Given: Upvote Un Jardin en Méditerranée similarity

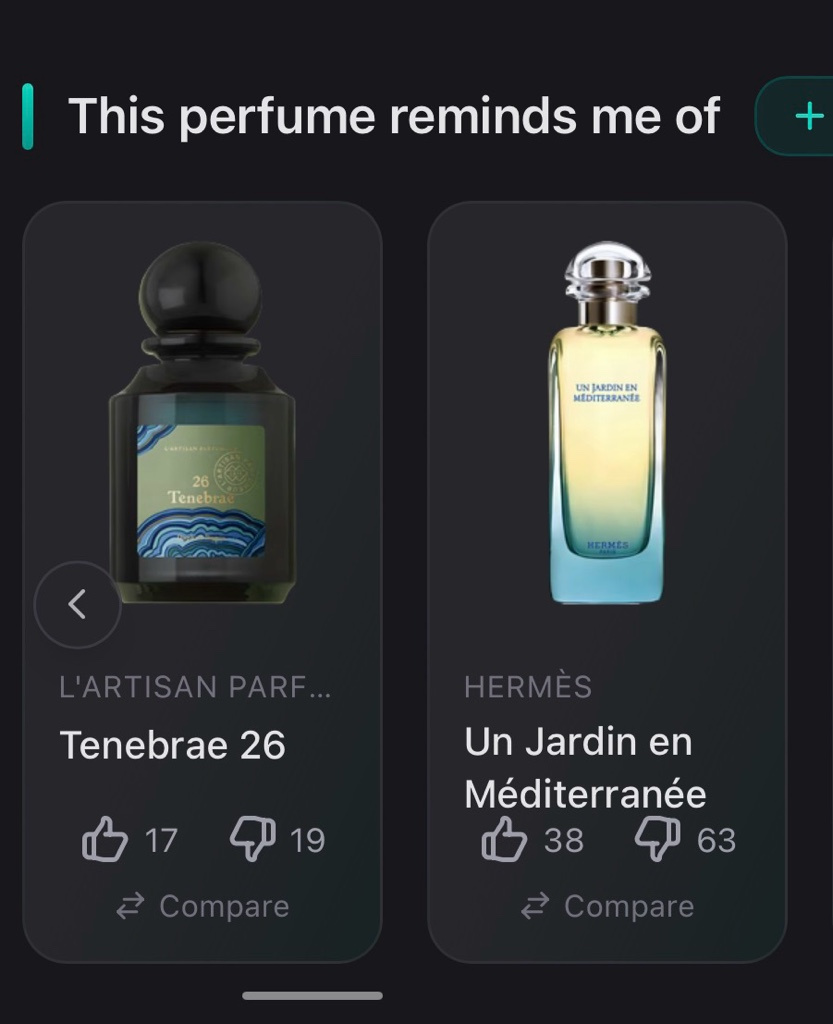Looking at the screenshot, I should 505,839.
